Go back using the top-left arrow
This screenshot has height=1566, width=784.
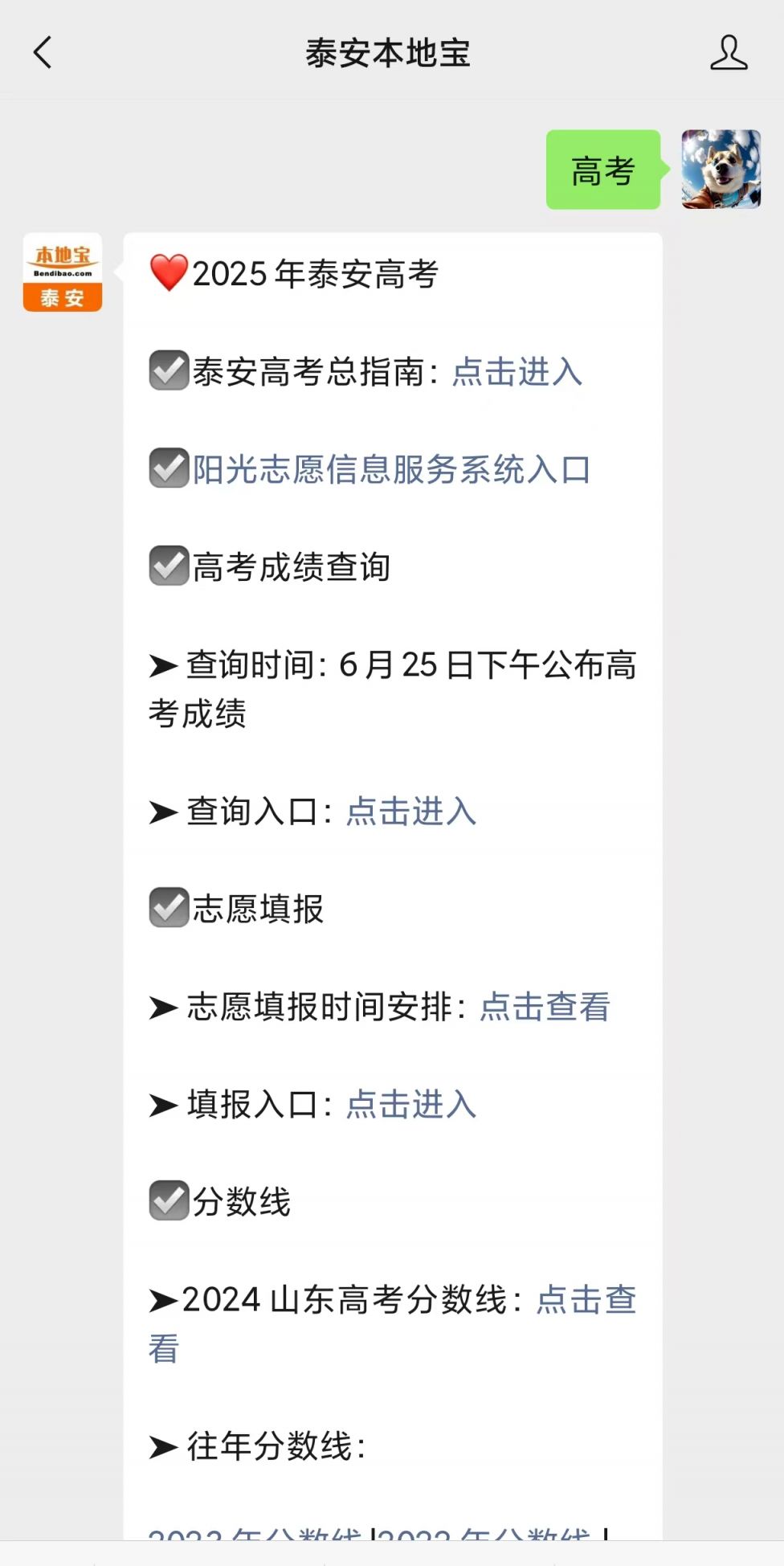pos(43,53)
